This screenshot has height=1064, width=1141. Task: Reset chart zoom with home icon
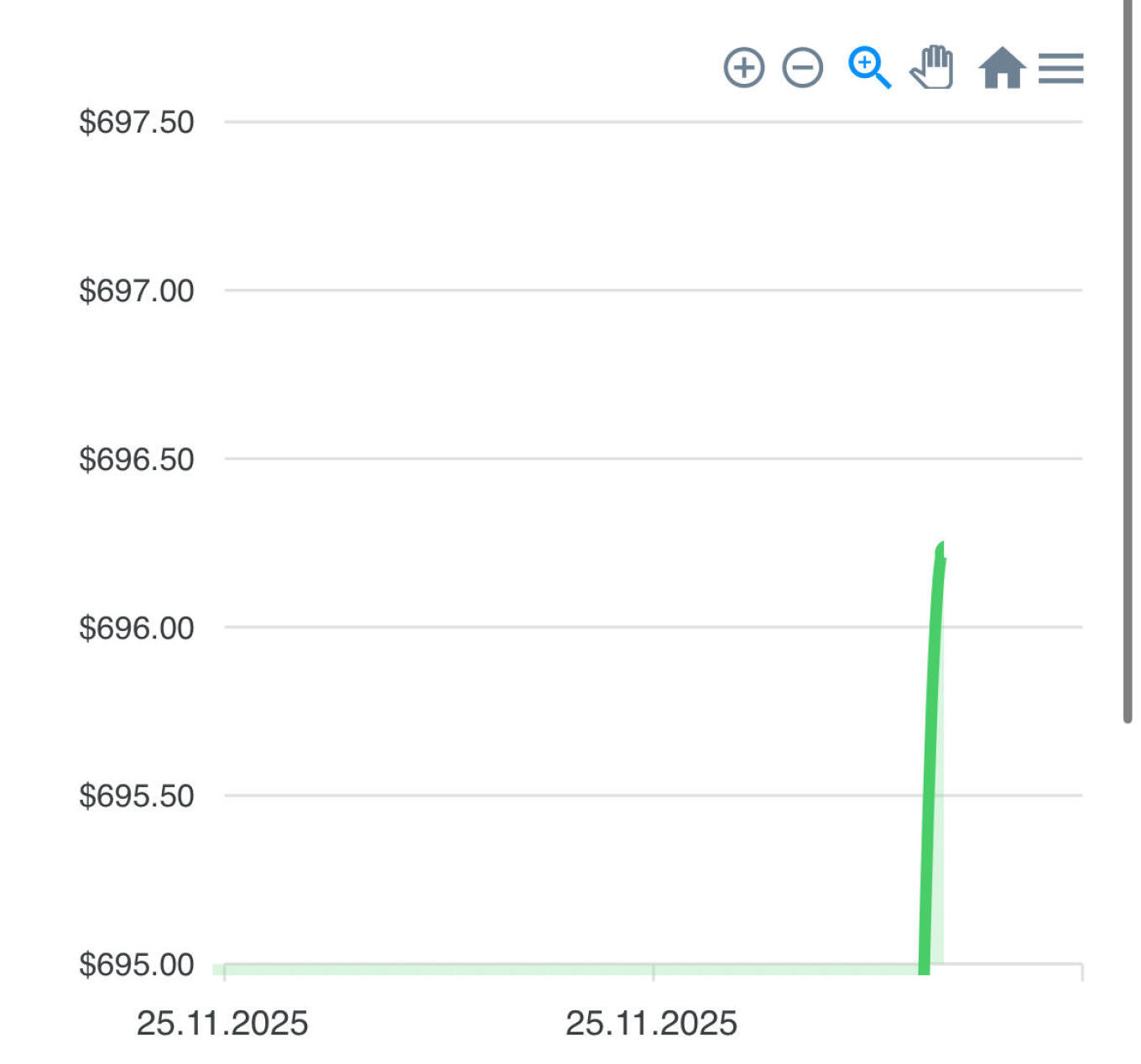[1002, 68]
